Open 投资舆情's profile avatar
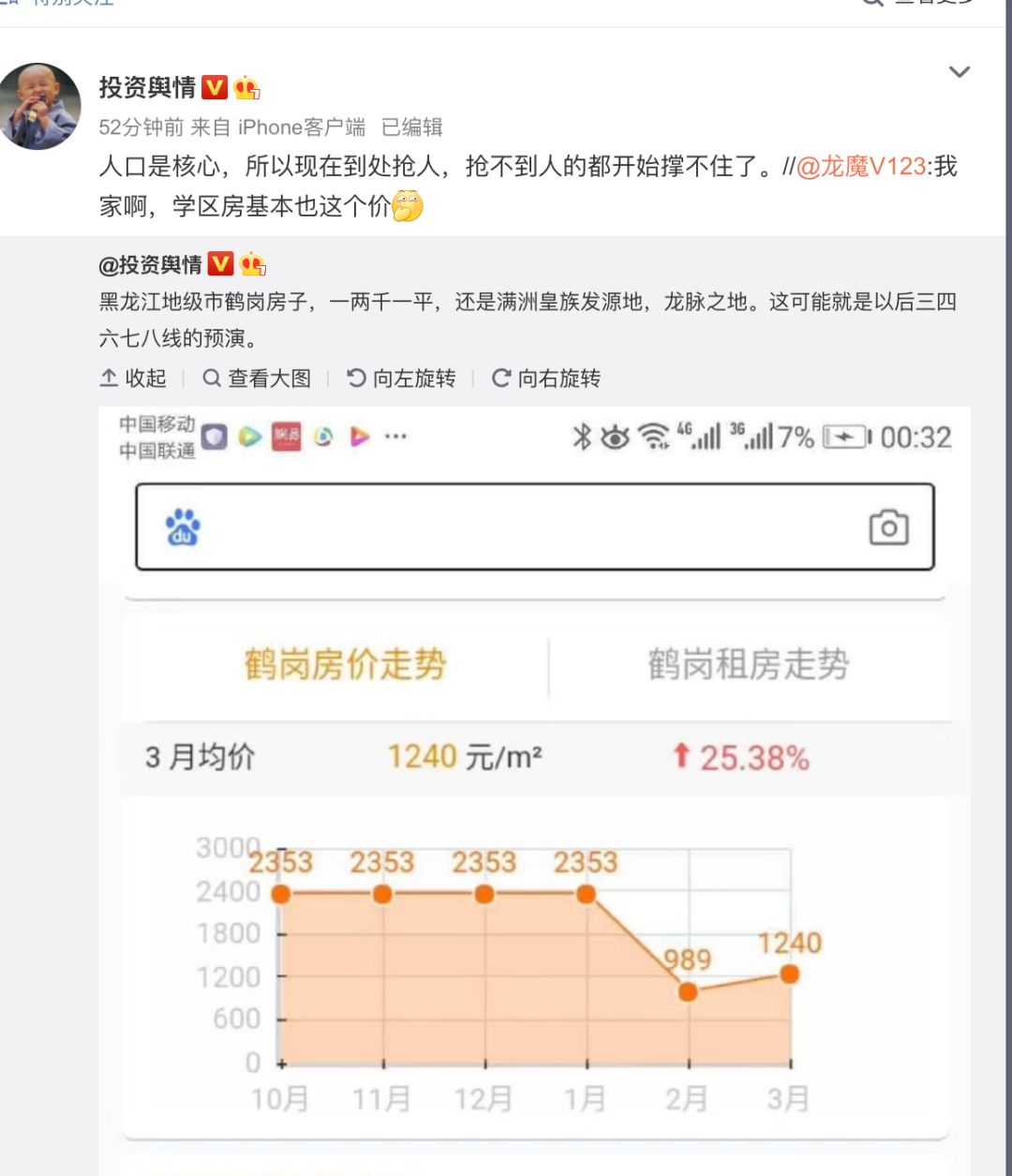The image size is (1012, 1176). coord(39,106)
